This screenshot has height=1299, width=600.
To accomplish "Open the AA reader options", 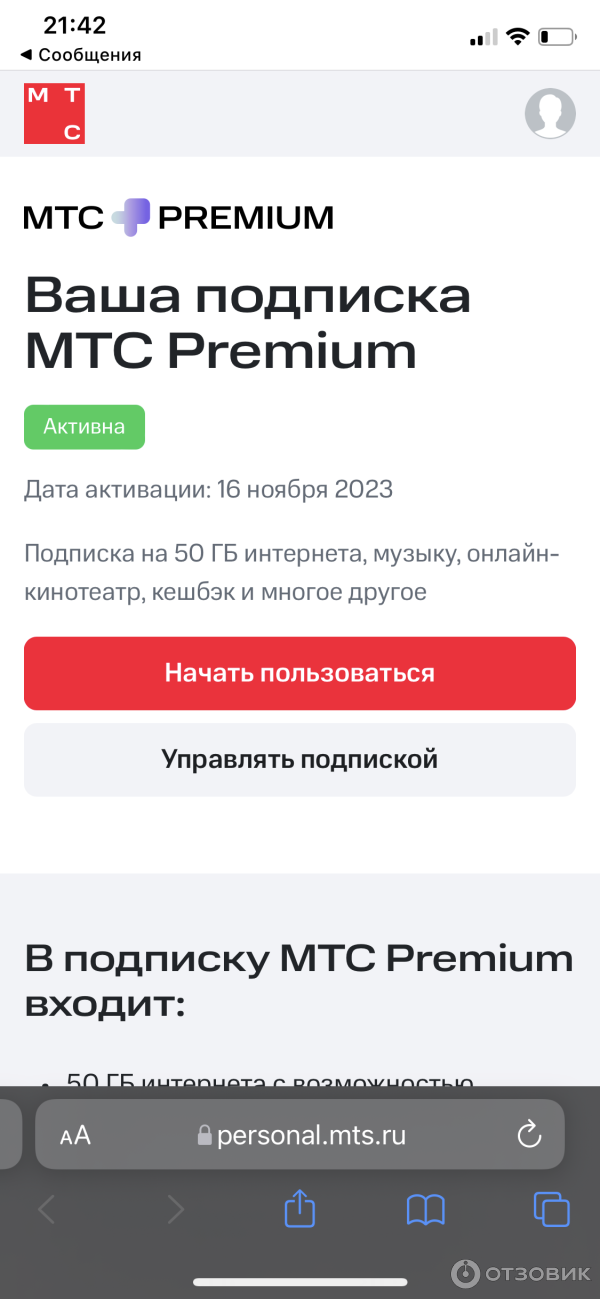I will (75, 1135).
